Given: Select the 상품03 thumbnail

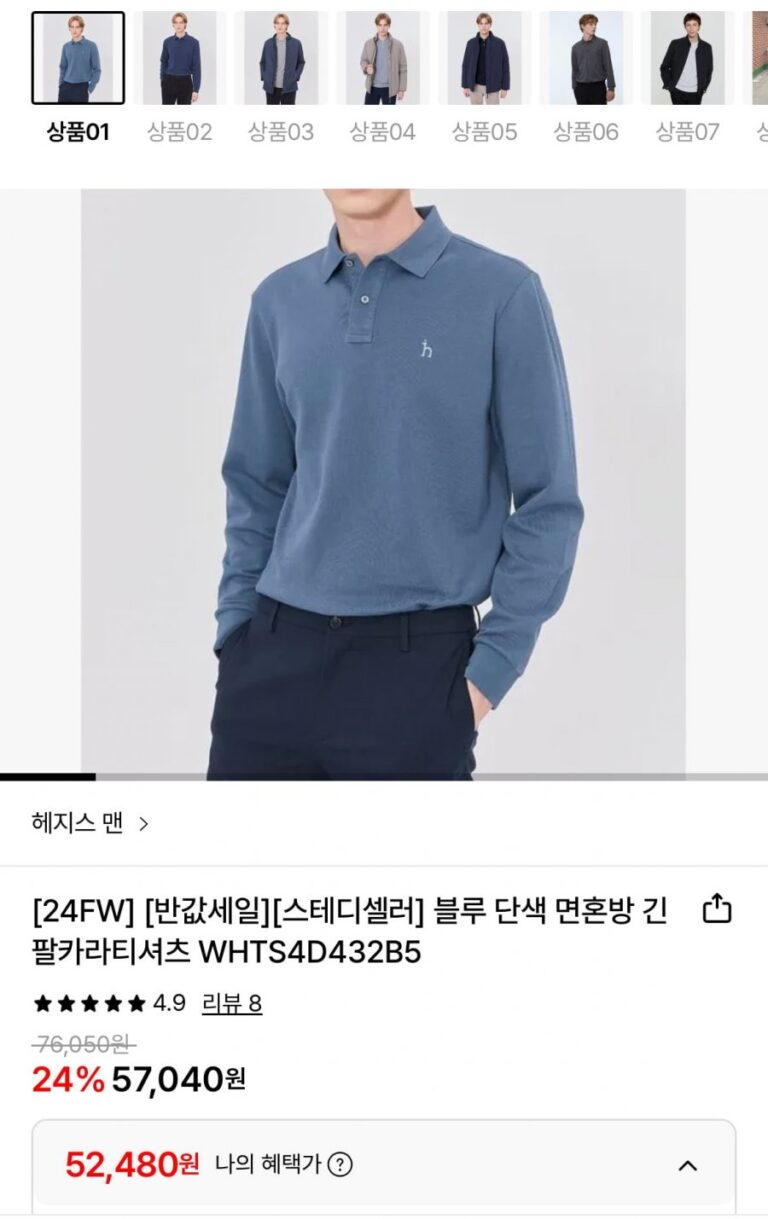Looking at the screenshot, I should [x=281, y=58].
